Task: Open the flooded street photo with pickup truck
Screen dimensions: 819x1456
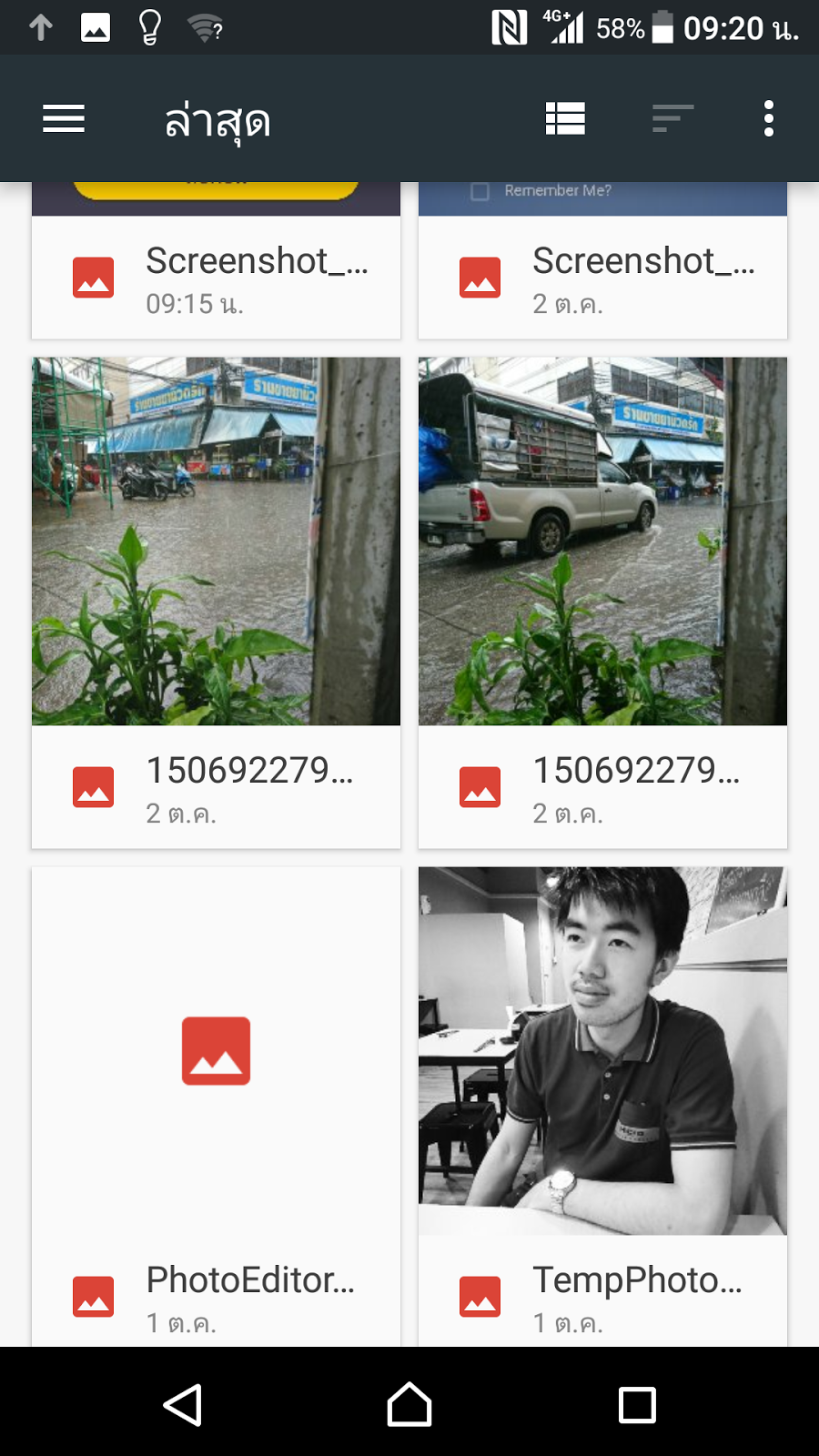Action: click(602, 541)
